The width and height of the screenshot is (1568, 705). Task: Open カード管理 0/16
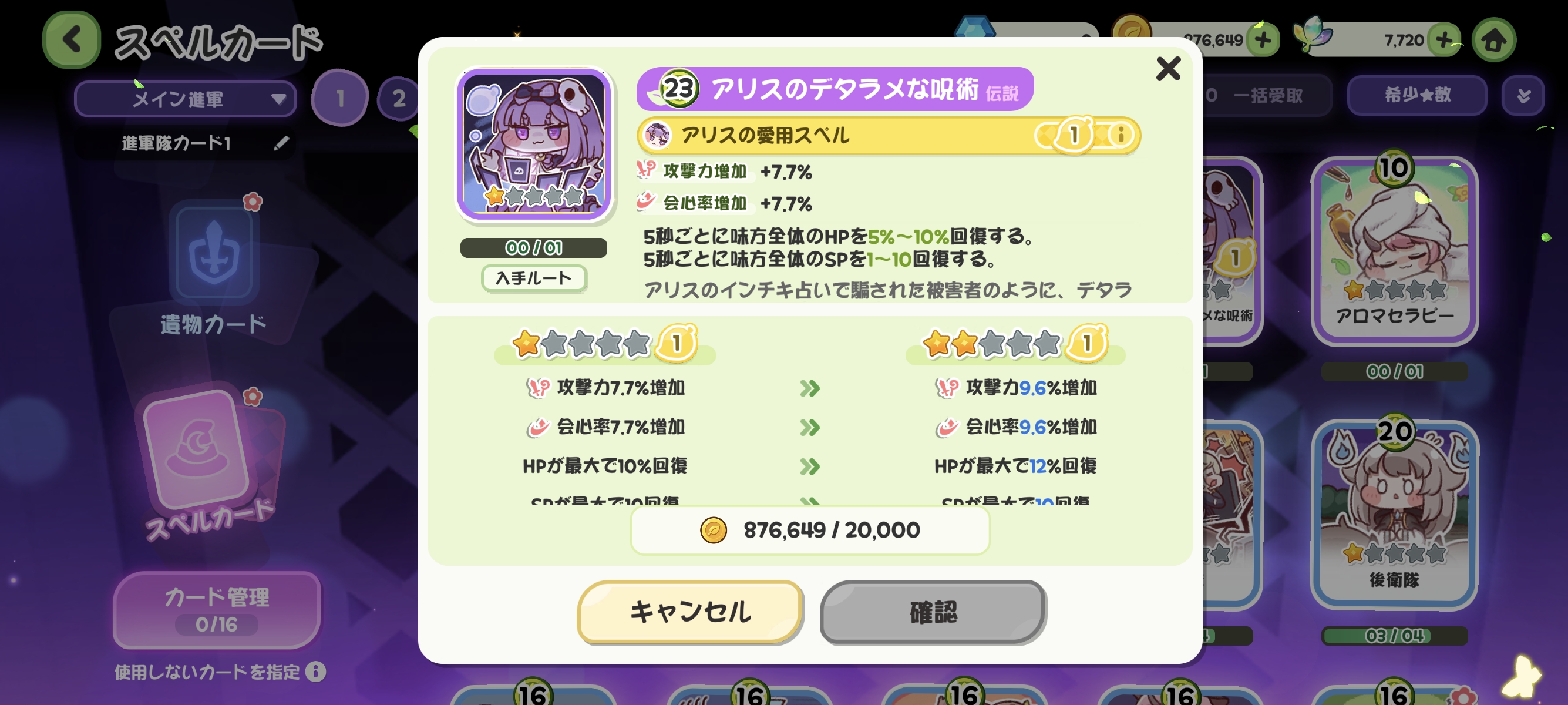click(x=217, y=609)
